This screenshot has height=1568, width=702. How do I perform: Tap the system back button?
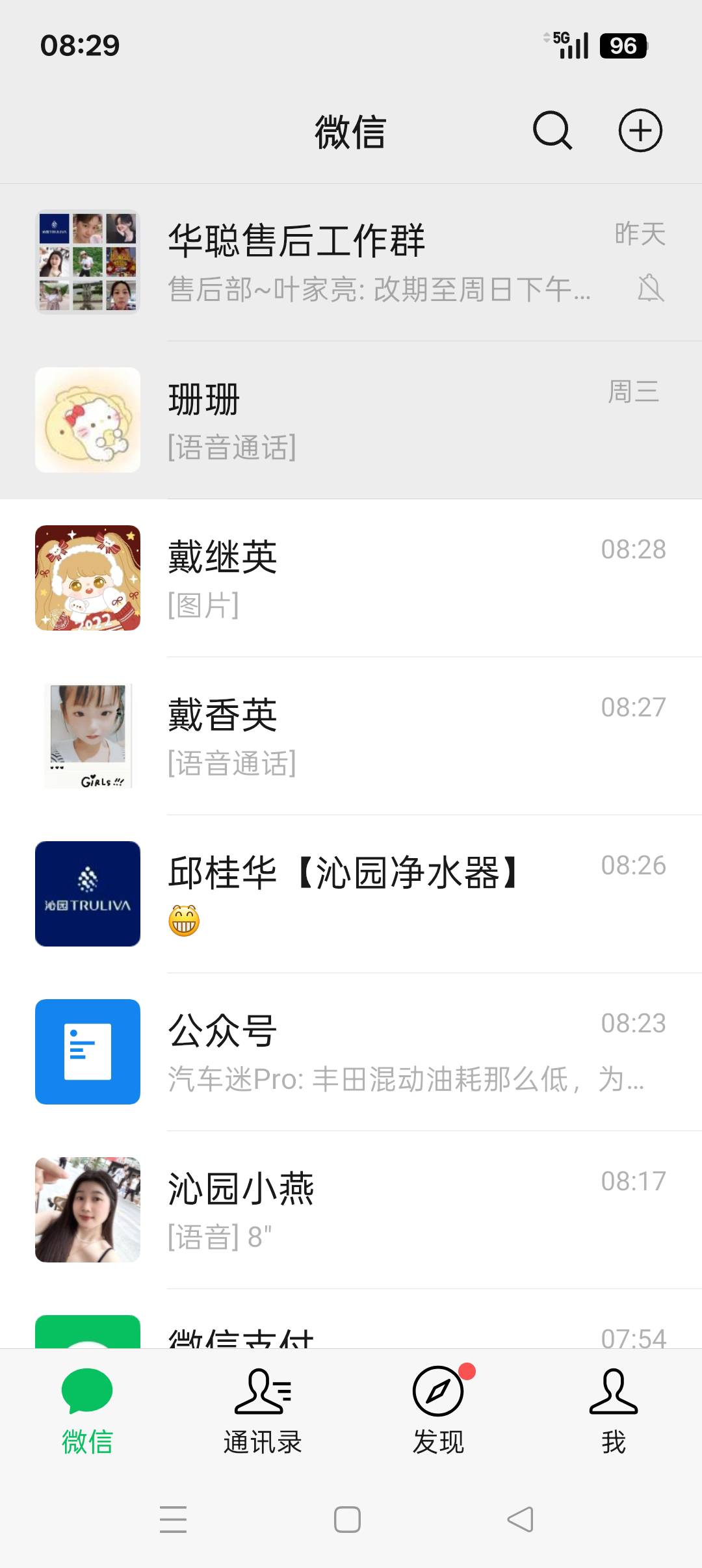point(520,1520)
